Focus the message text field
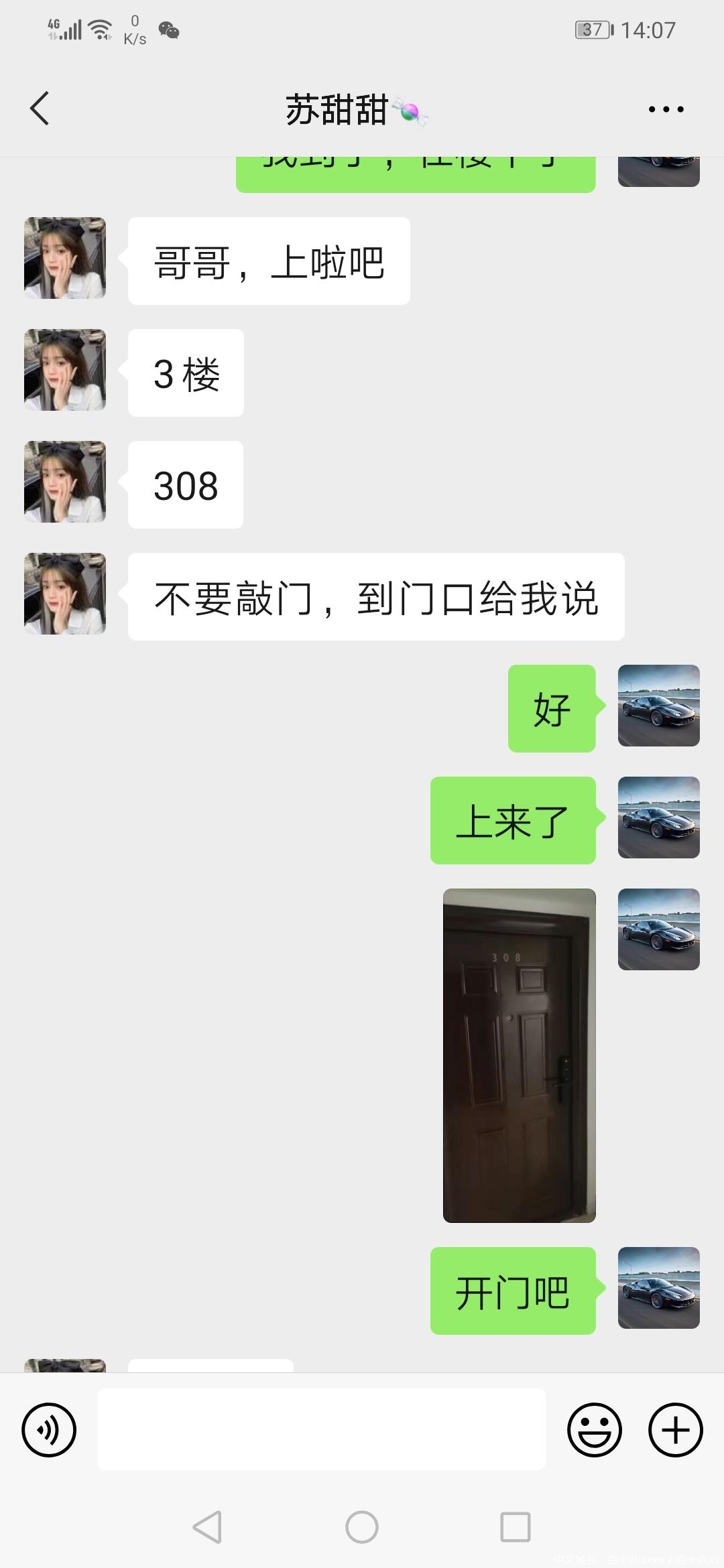Image resolution: width=724 pixels, height=1568 pixels. pyautogui.click(x=321, y=1429)
